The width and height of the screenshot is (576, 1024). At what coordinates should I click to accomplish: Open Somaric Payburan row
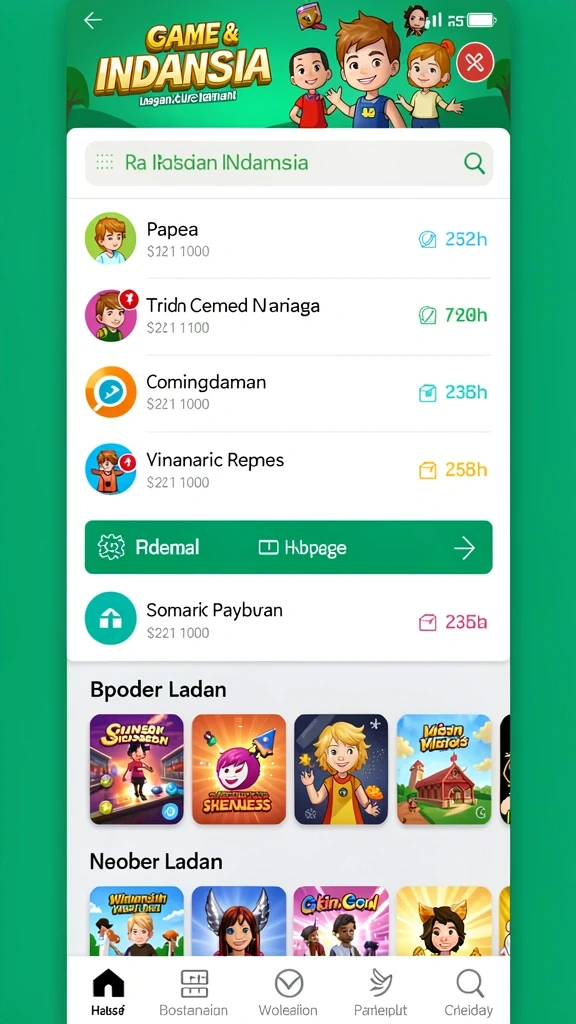pyautogui.click(x=289, y=620)
